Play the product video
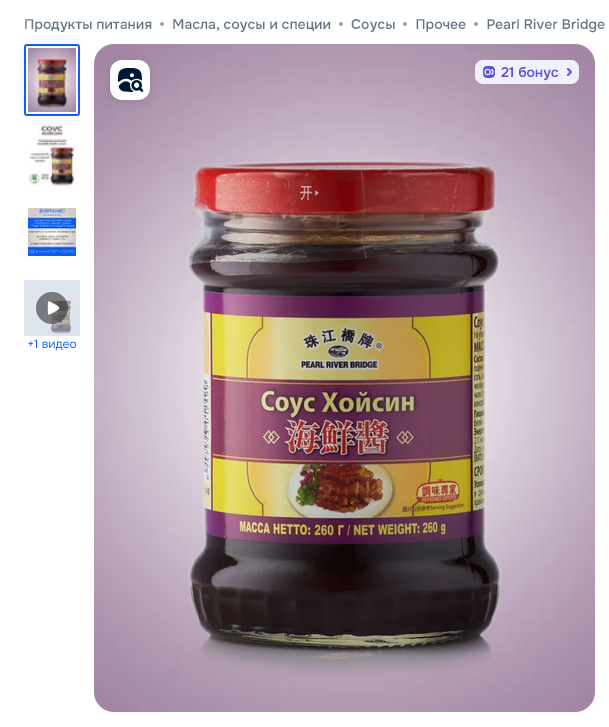The width and height of the screenshot is (609, 727). 52,308
